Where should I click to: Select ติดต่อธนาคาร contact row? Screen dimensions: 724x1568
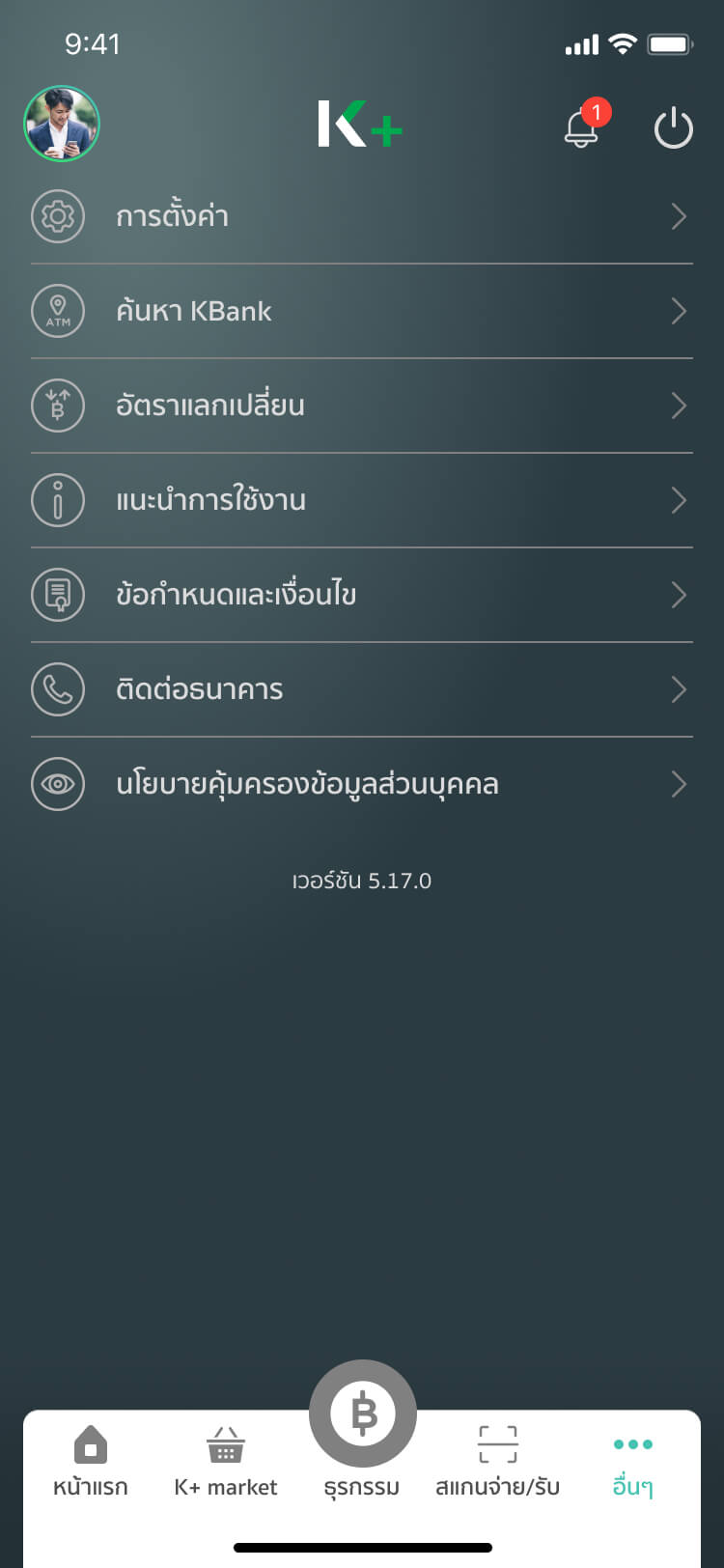point(362,689)
